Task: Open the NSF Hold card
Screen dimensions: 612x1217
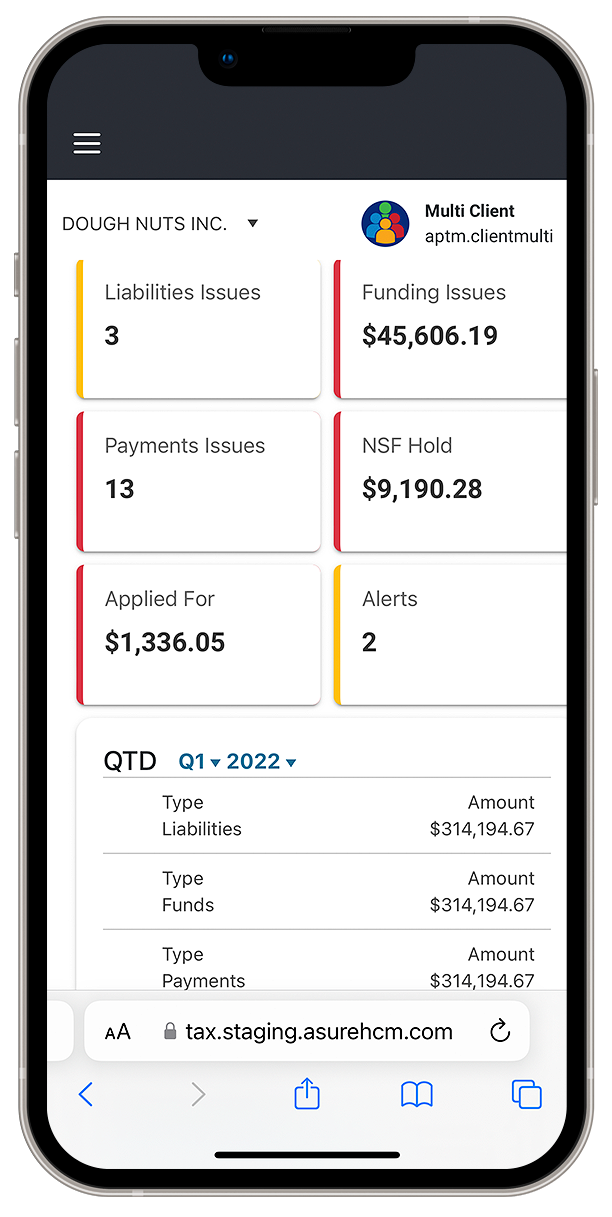Action: point(450,482)
